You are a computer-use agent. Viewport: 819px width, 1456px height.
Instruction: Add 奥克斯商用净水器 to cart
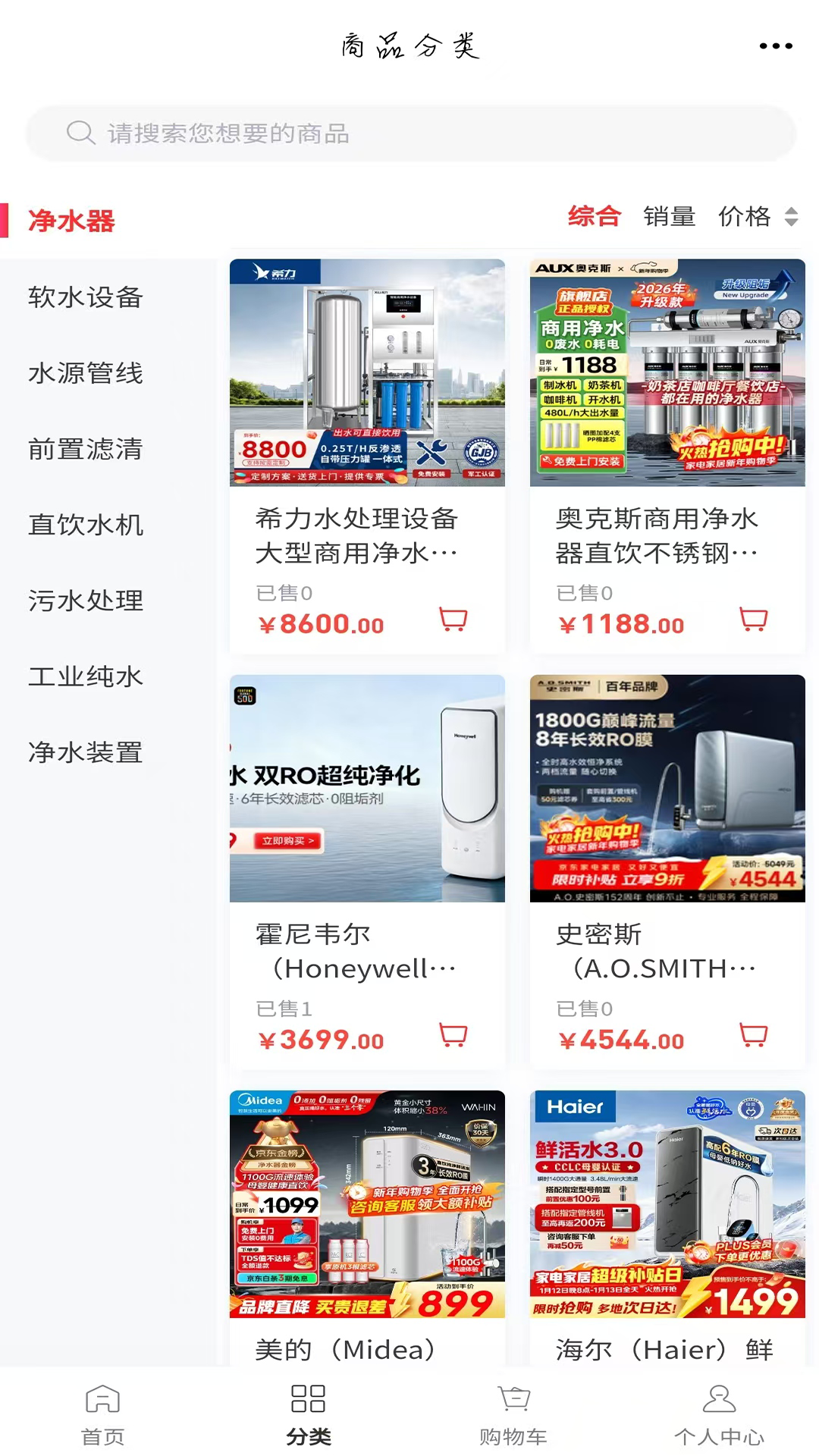[752, 620]
